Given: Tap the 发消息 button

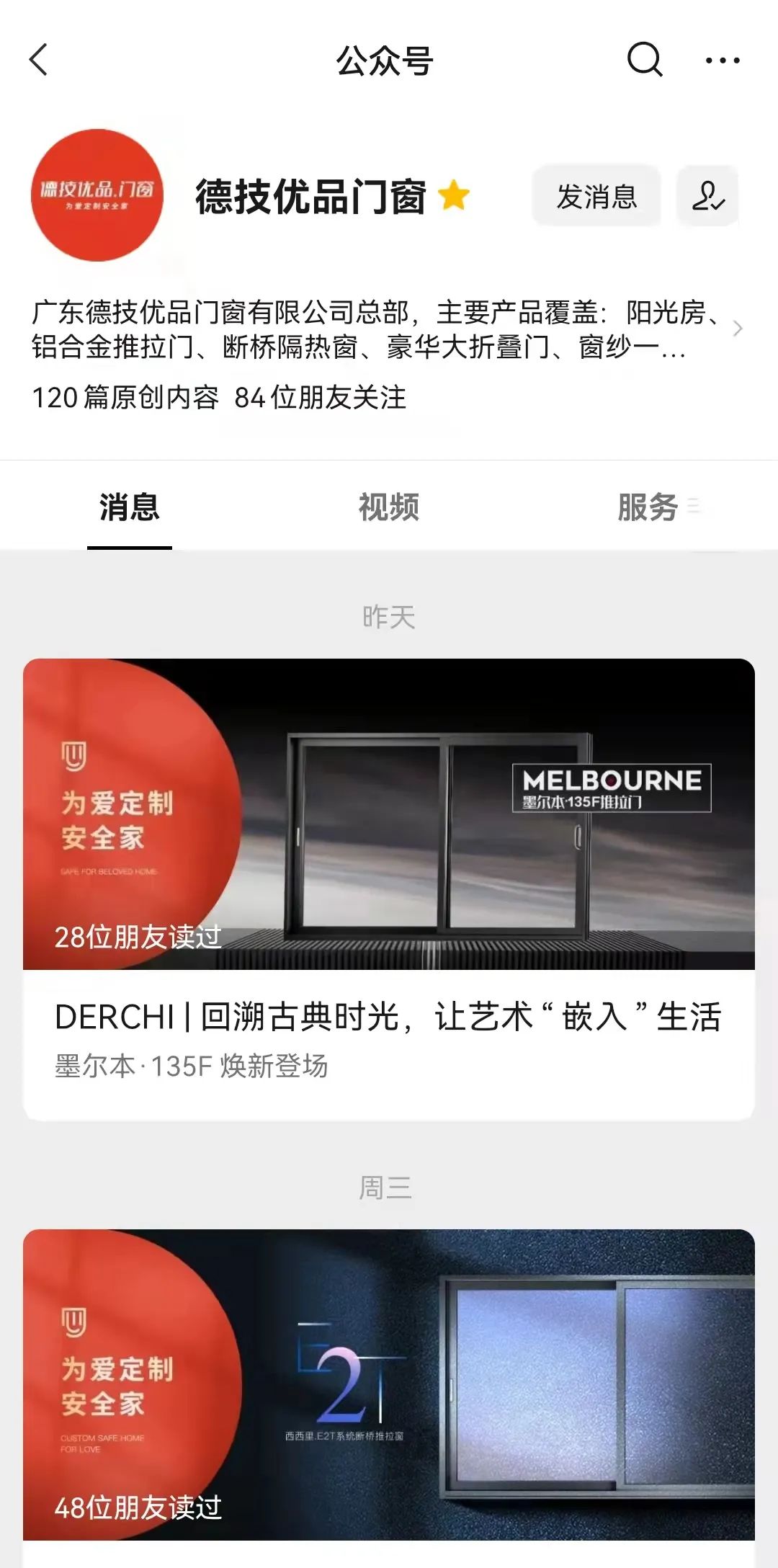Looking at the screenshot, I should (596, 196).
